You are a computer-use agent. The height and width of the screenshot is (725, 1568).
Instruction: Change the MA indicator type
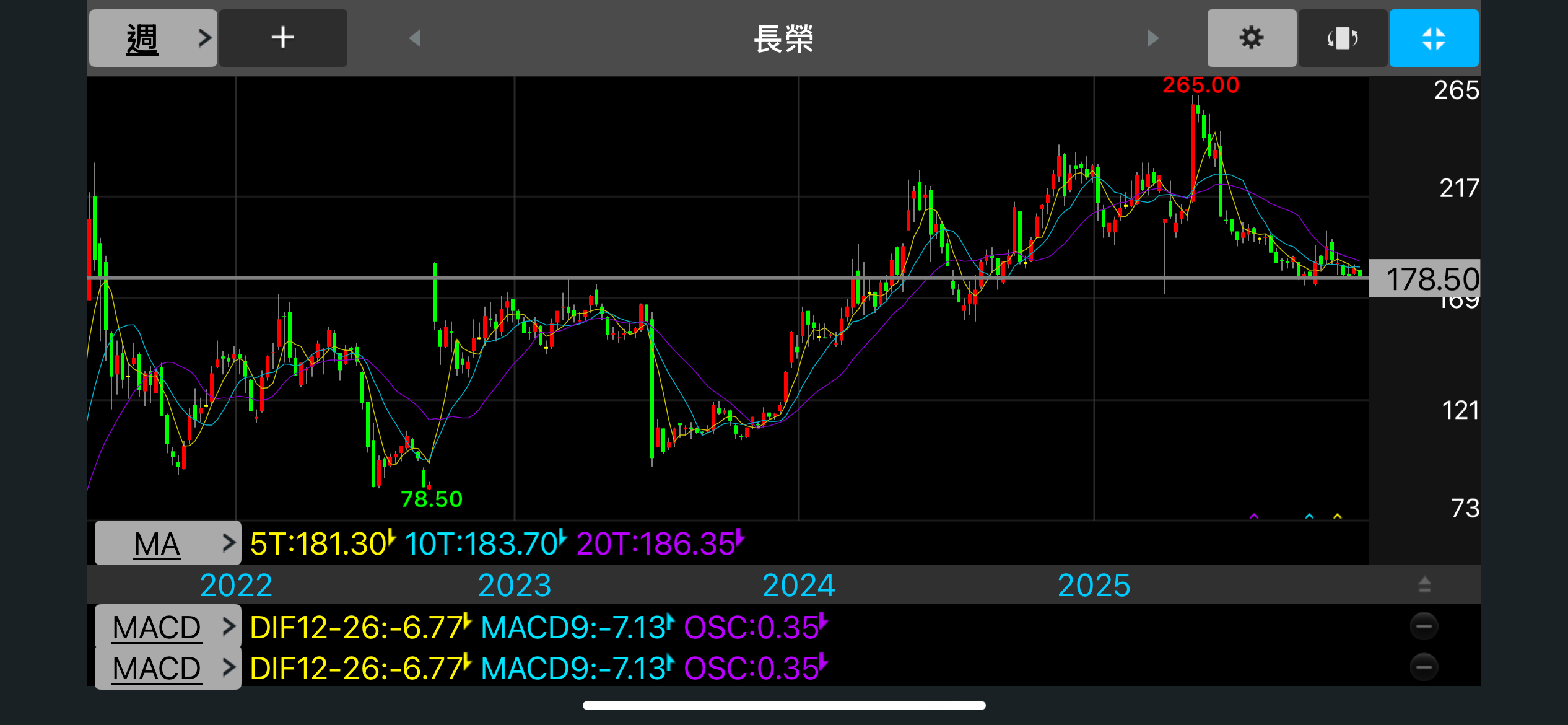167,543
